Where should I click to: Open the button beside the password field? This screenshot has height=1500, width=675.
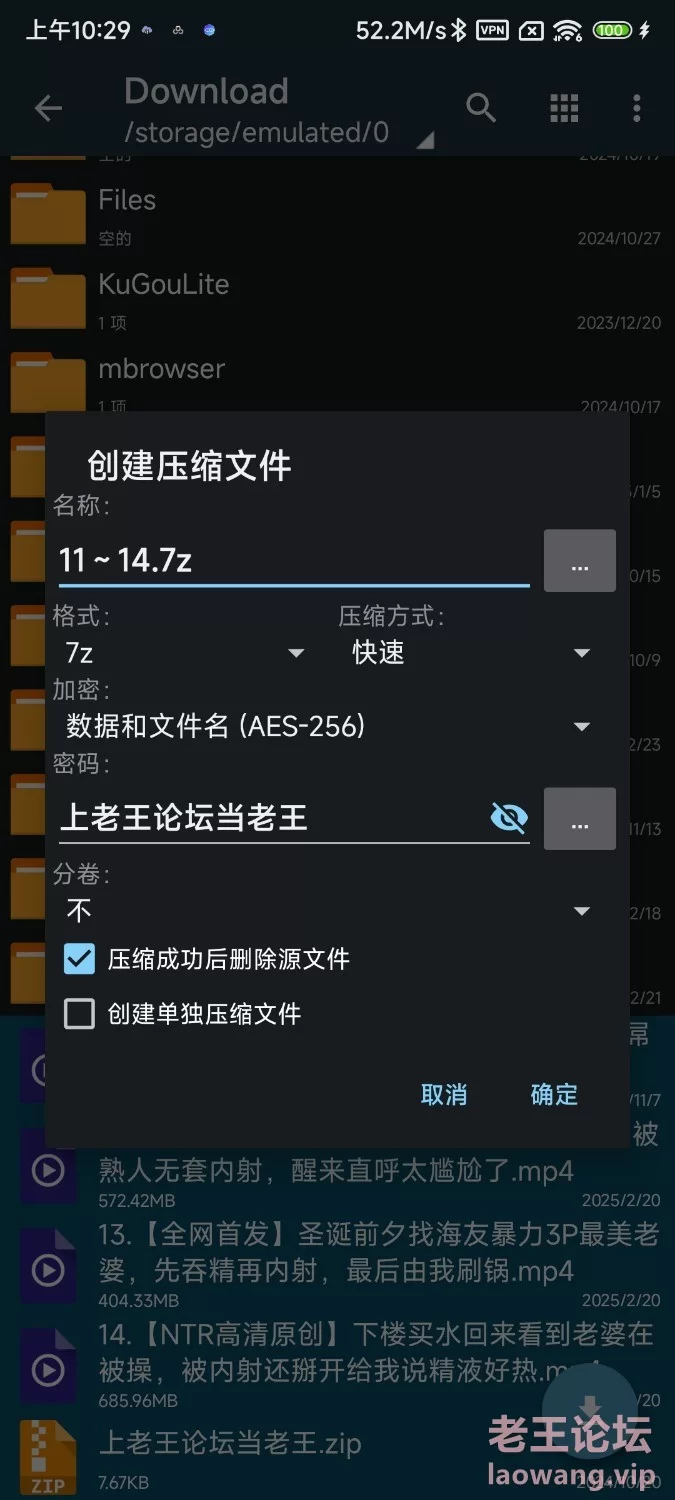pyautogui.click(x=579, y=819)
